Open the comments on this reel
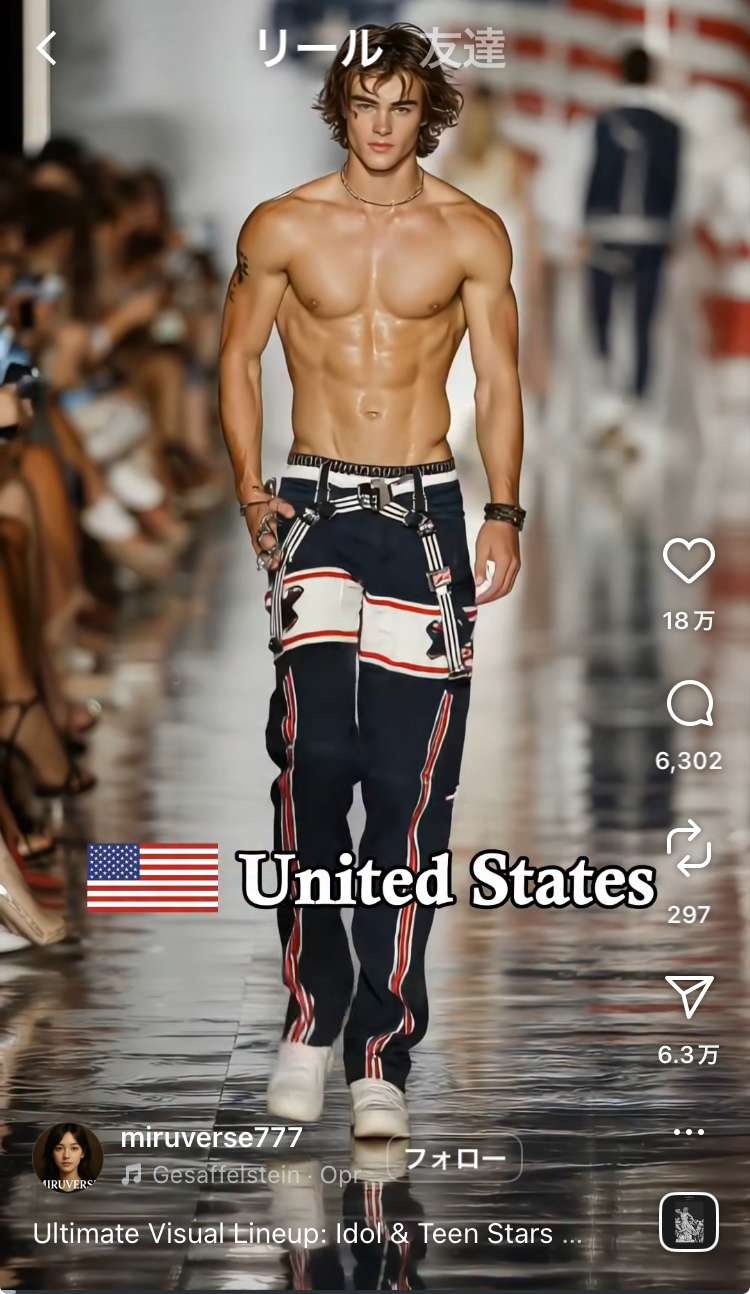Image resolution: width=750 pixels, height=1294 pixels. point(689,706)
